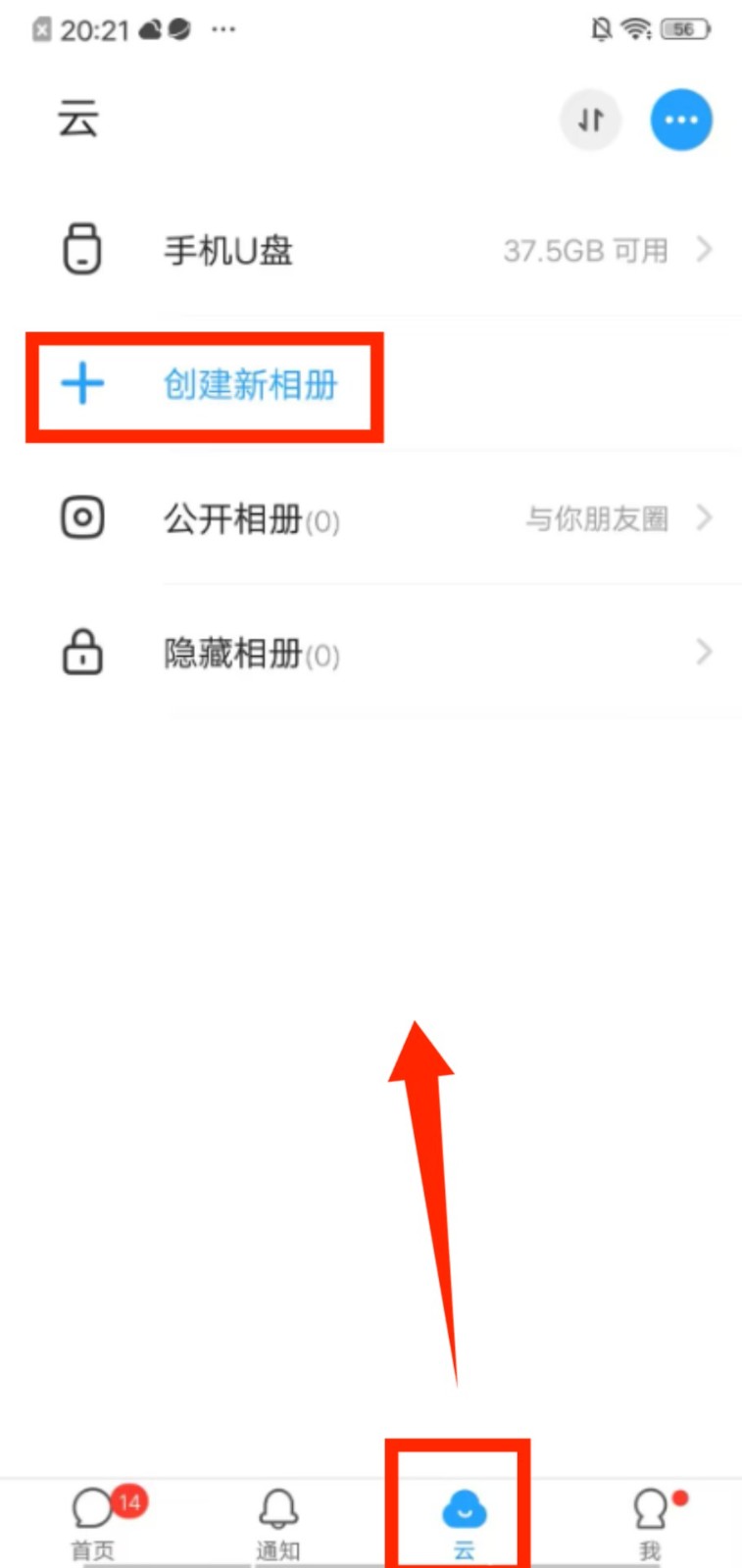Tap 创建新相册 to create album
Image resolution: width=742 pixels, height=1568 pixels.
(249, 385)
